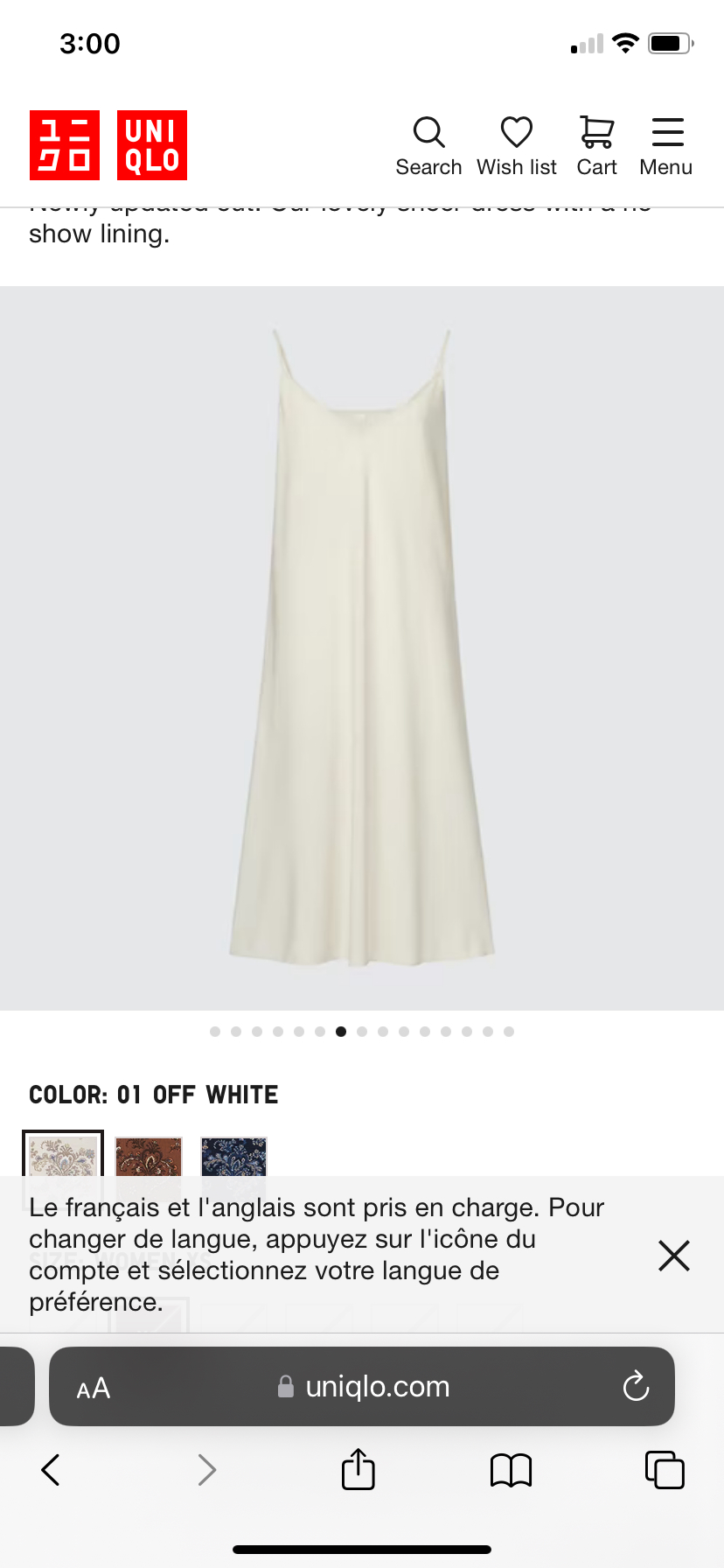Open the Wish list
724x1568 pixels.
(516, 146)
